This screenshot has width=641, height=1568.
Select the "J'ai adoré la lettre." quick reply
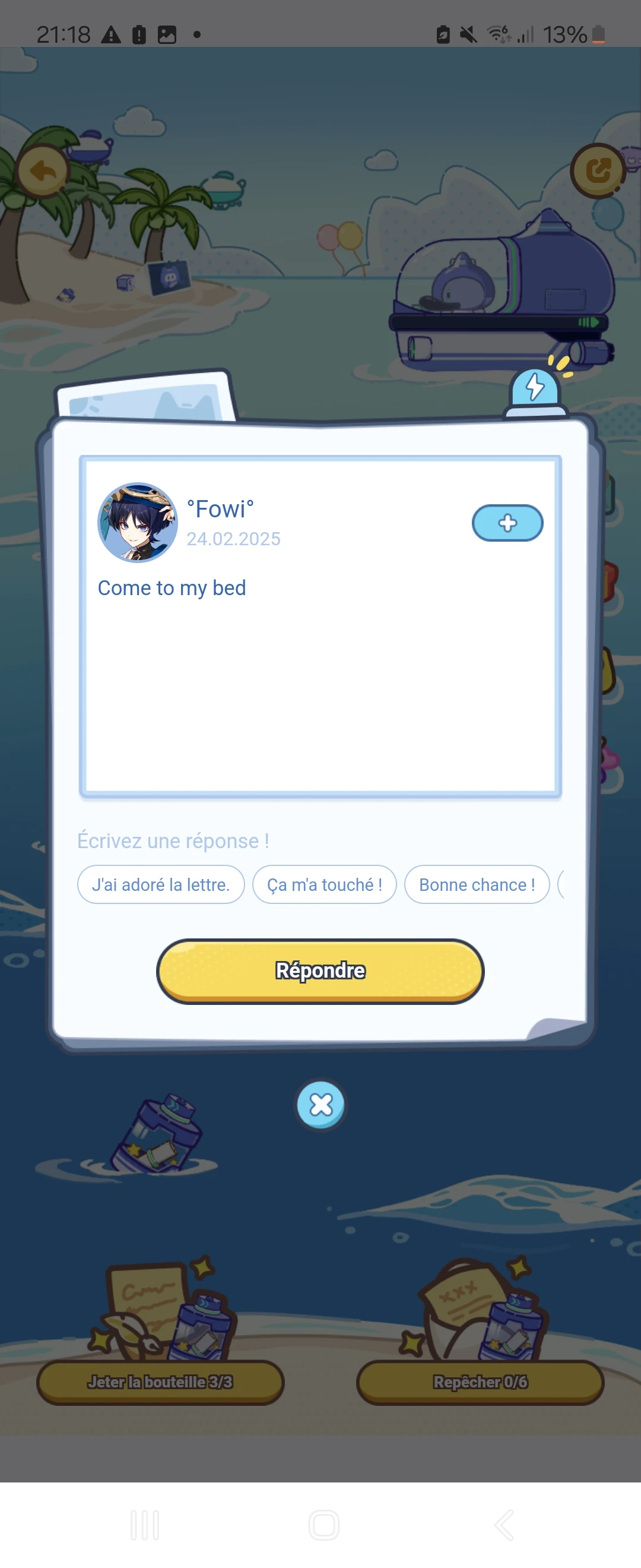pos(161,884)
